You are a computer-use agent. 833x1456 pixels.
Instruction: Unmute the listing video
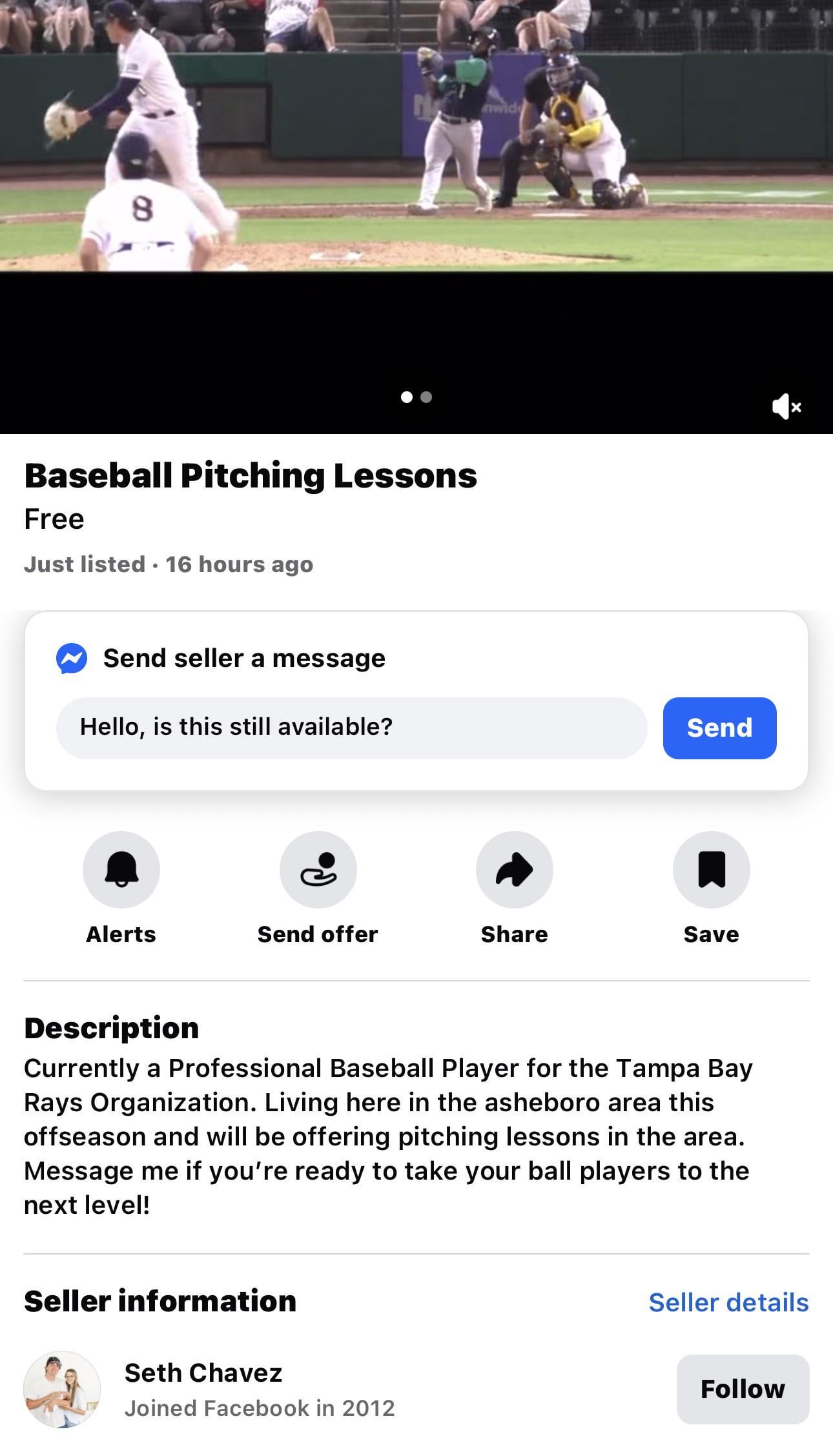click(786, 407)
